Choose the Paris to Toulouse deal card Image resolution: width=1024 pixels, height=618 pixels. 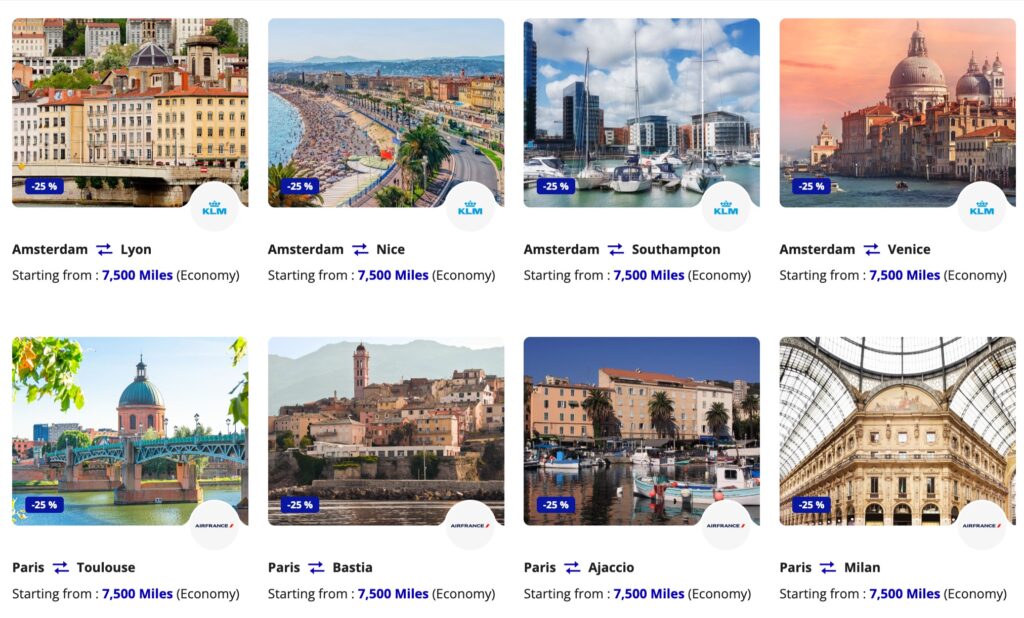(x=130, y=430)
